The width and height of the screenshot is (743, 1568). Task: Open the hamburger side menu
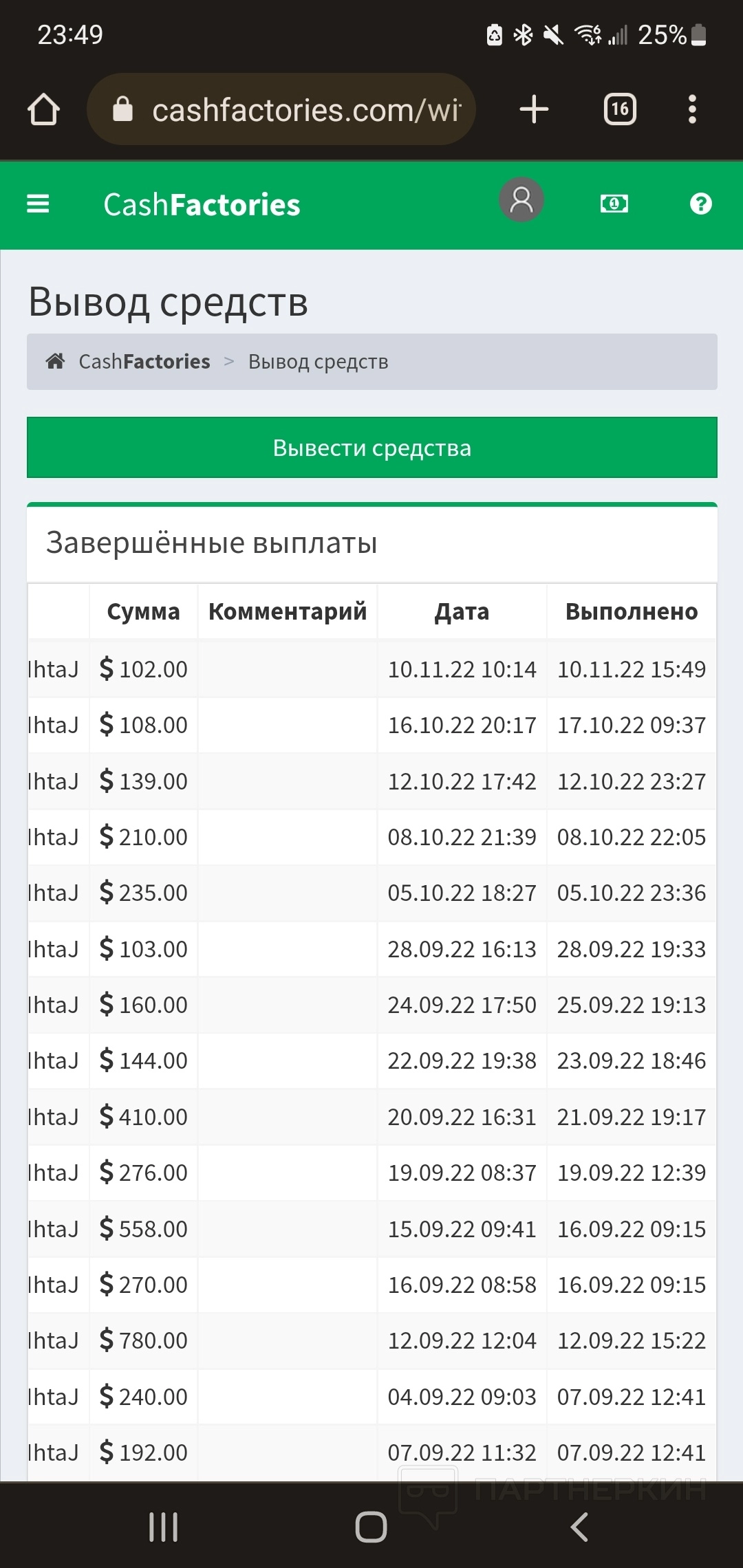[38, 204]
